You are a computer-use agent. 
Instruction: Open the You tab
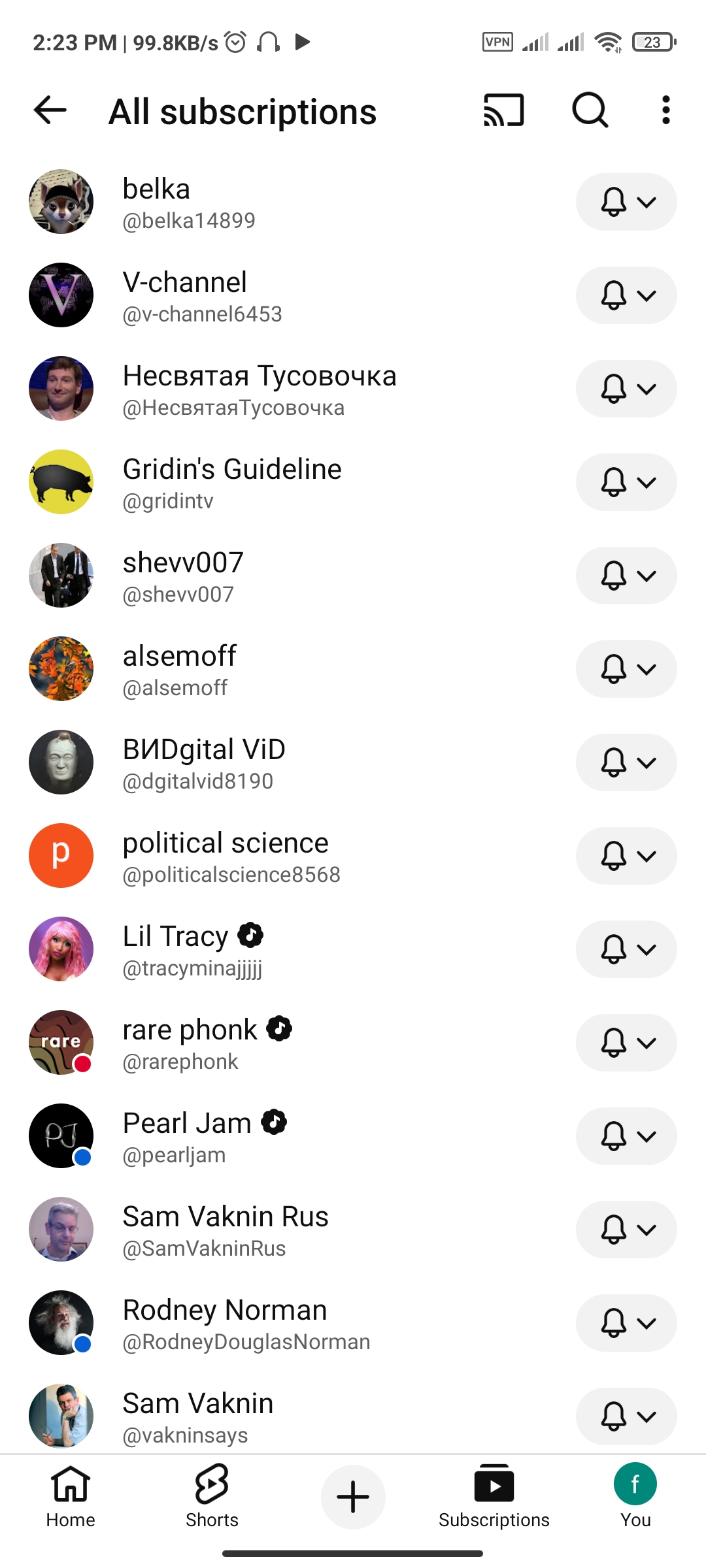pyautogui.click(x=635, y=1496)
